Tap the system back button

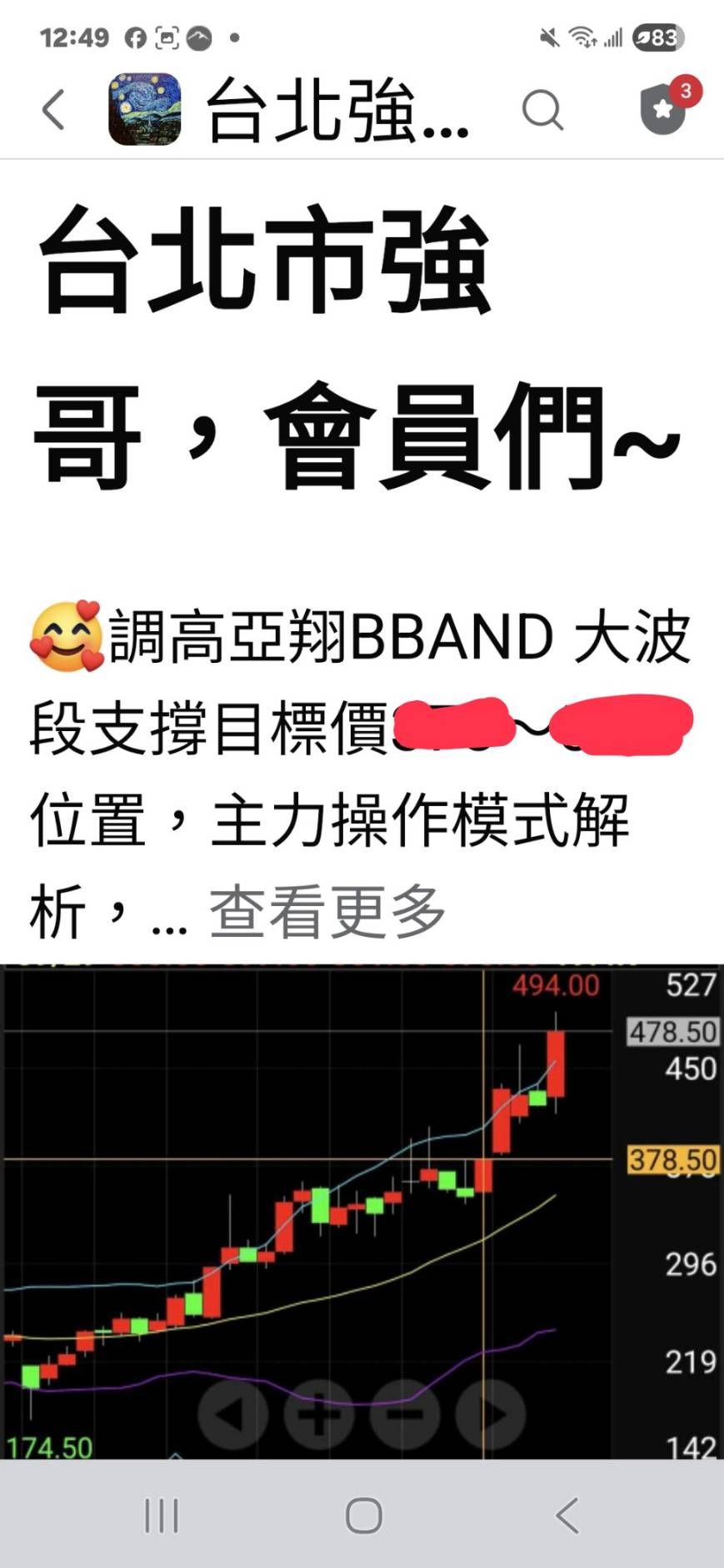click(x=567, y=1515)
